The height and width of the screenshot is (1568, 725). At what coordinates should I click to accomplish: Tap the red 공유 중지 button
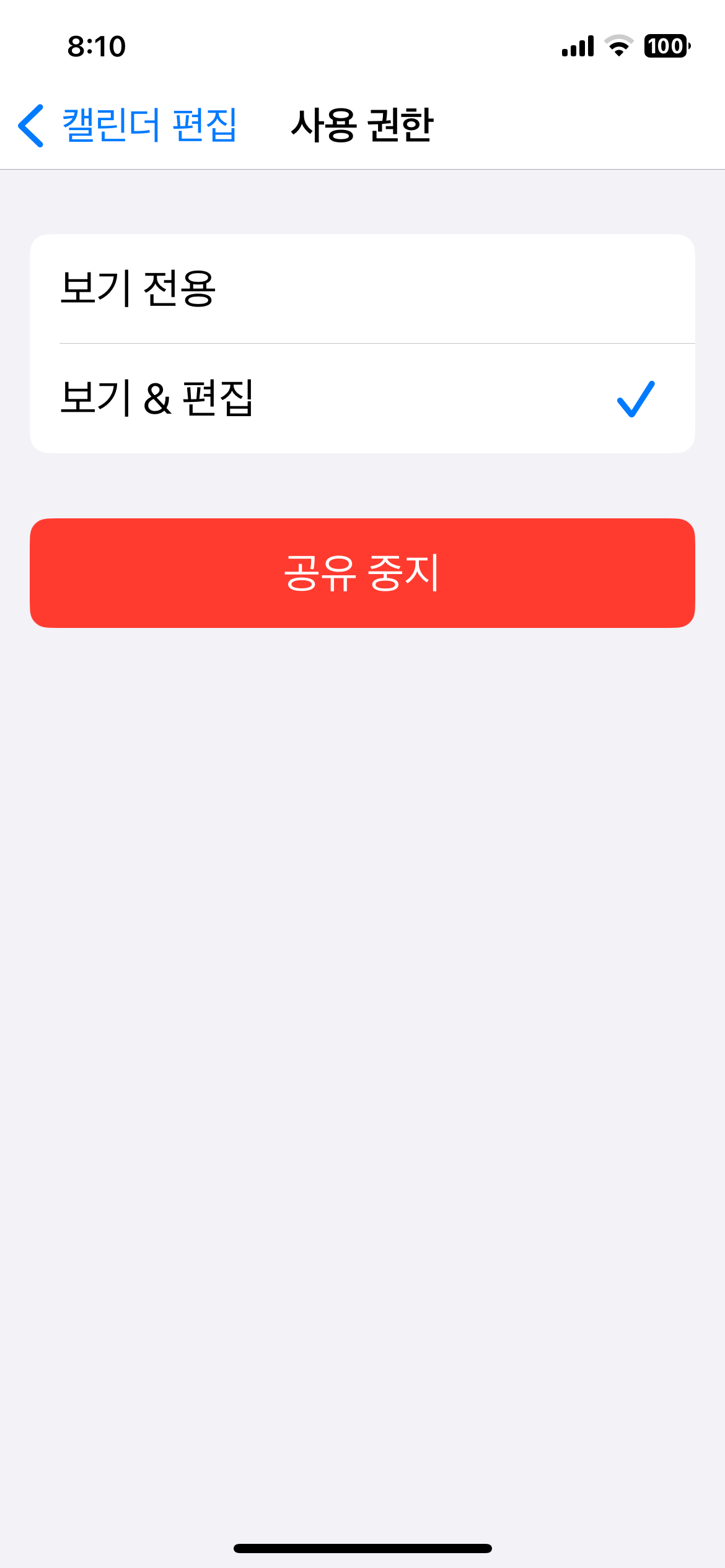[362, 573]
